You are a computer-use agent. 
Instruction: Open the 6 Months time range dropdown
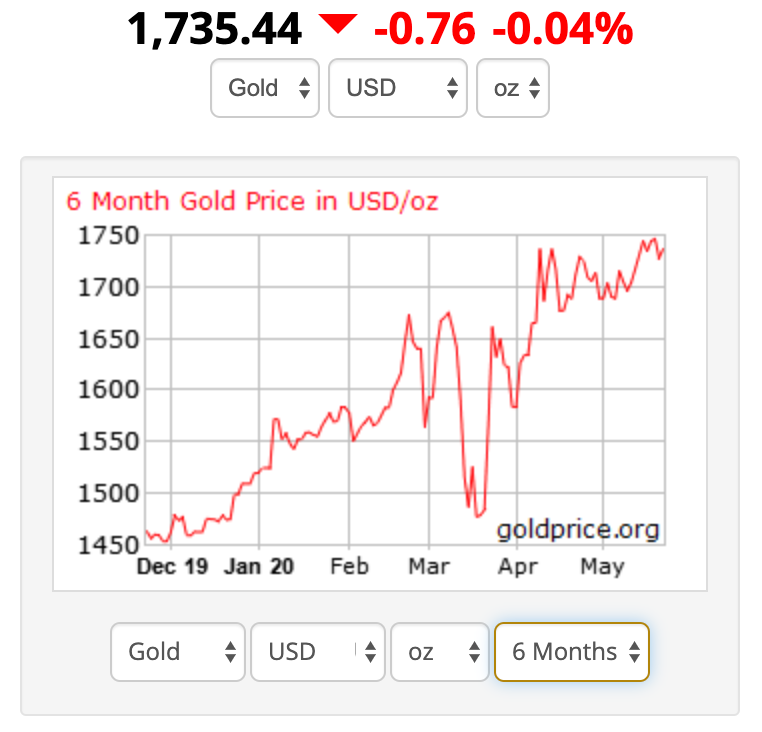coord(572,652)
